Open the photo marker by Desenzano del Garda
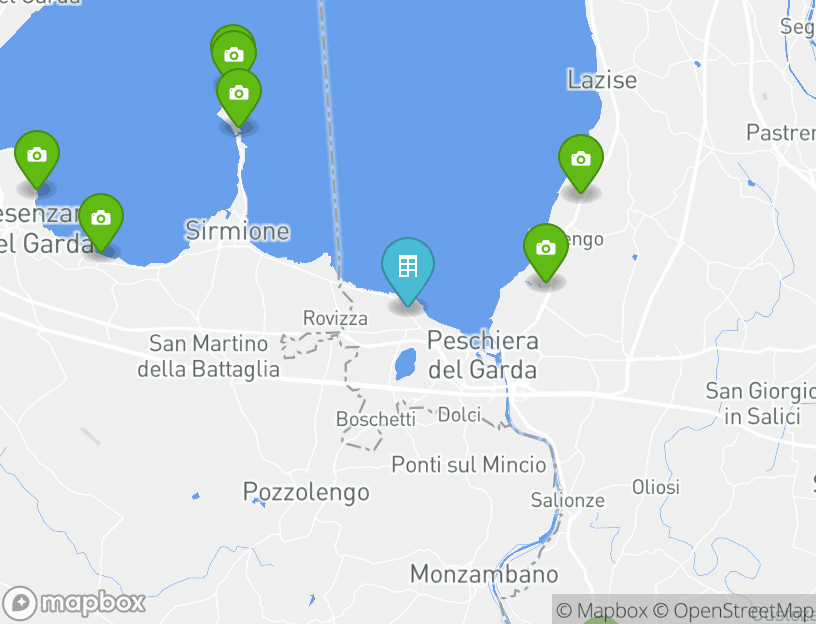The height and width of the screenshot is (624, 816). point(100,219)
